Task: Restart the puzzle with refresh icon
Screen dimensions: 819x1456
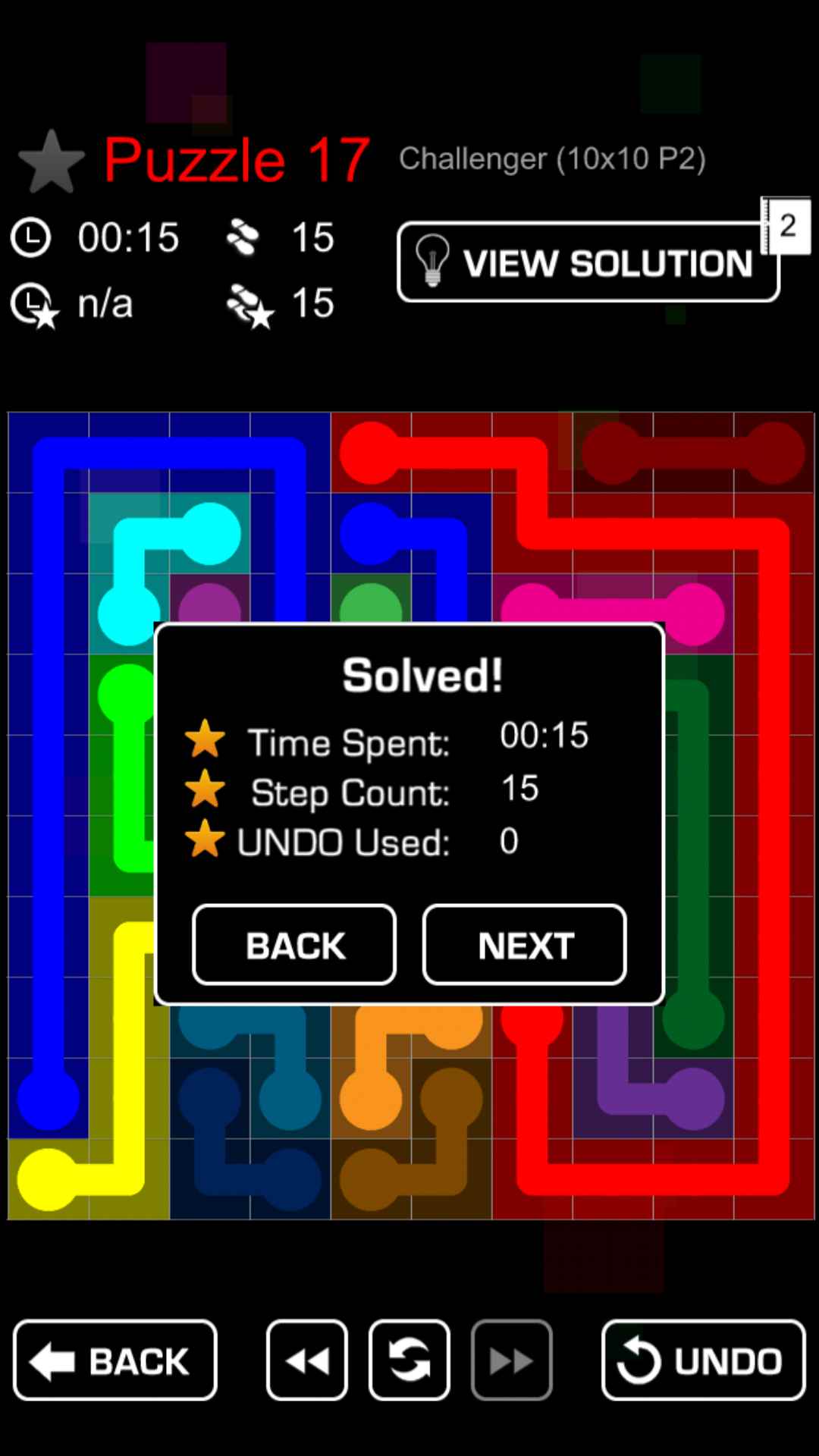Action: 409,1360
